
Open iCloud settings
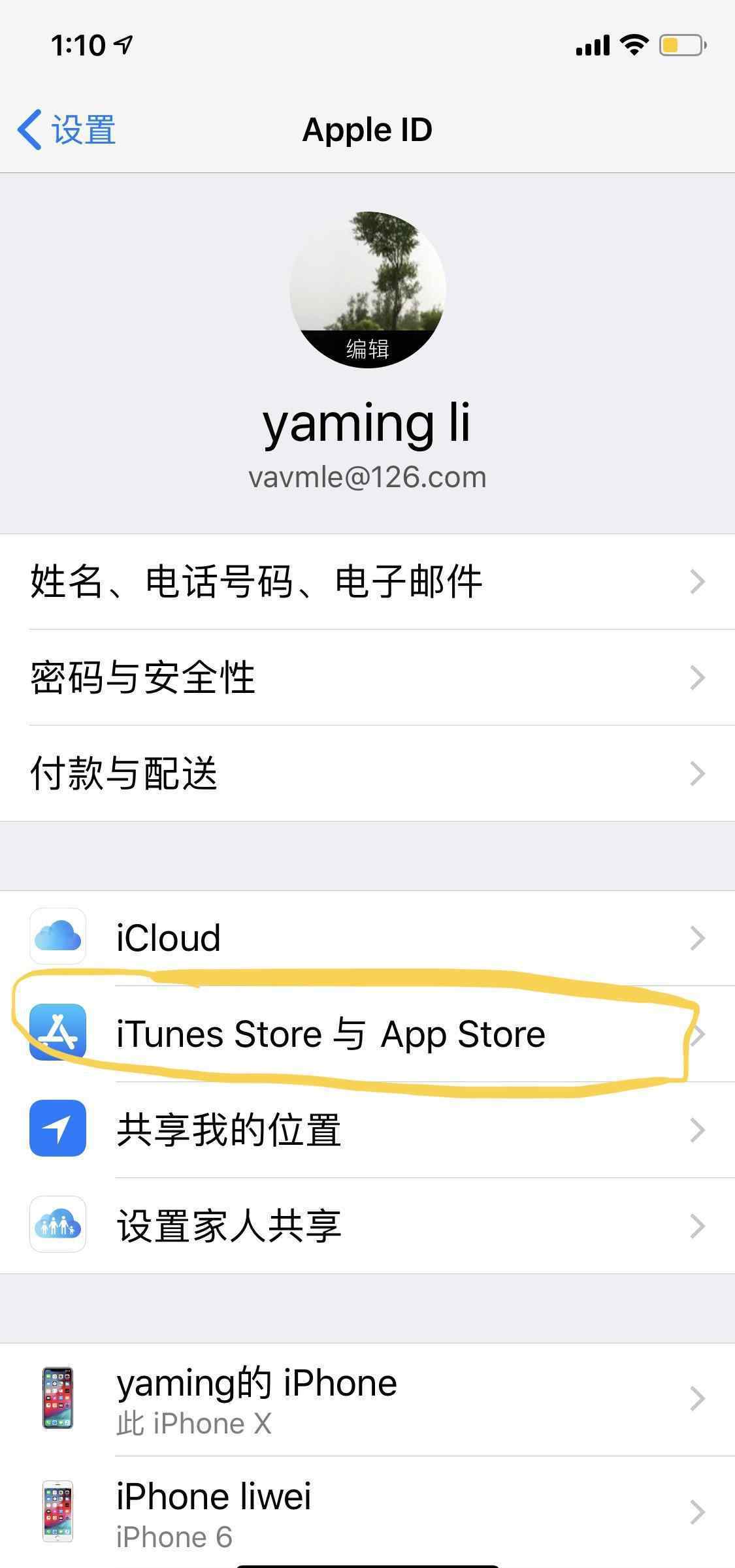367,938
